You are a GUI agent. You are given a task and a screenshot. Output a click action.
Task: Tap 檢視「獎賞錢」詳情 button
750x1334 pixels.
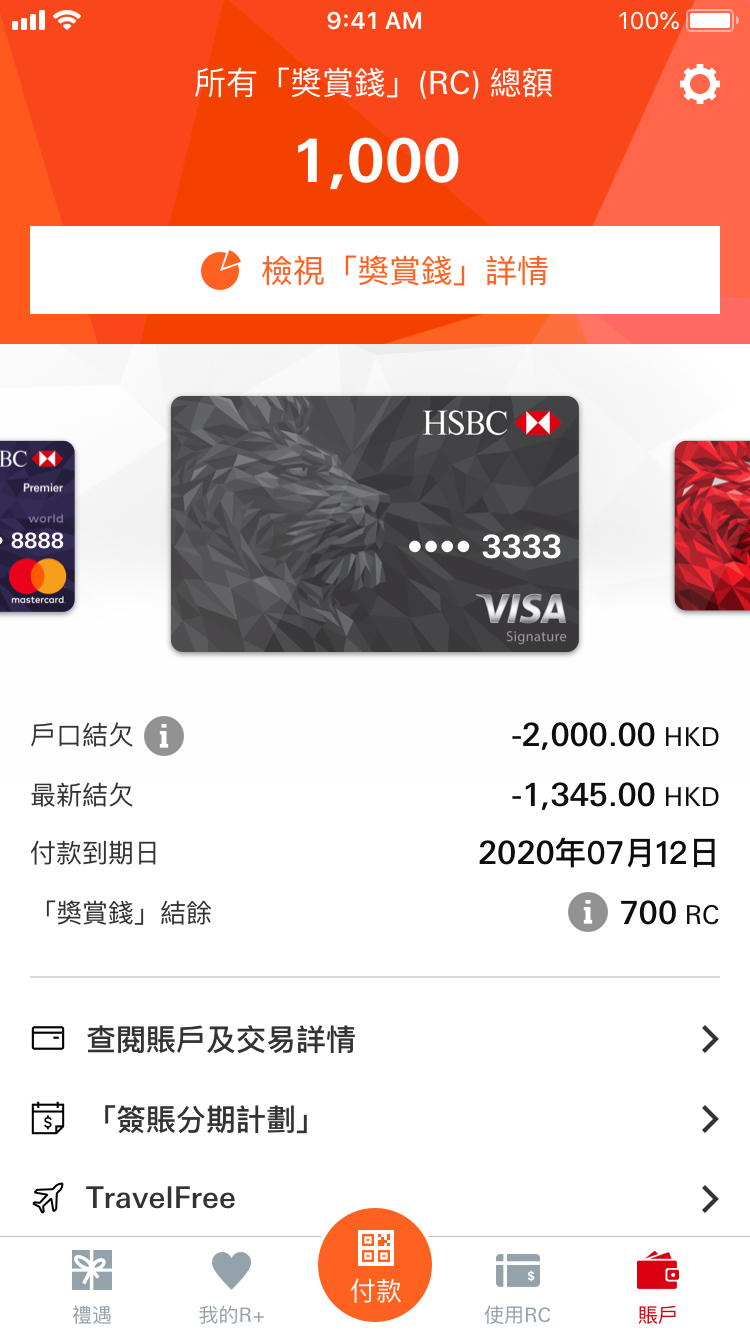click(x=375, y=270)
